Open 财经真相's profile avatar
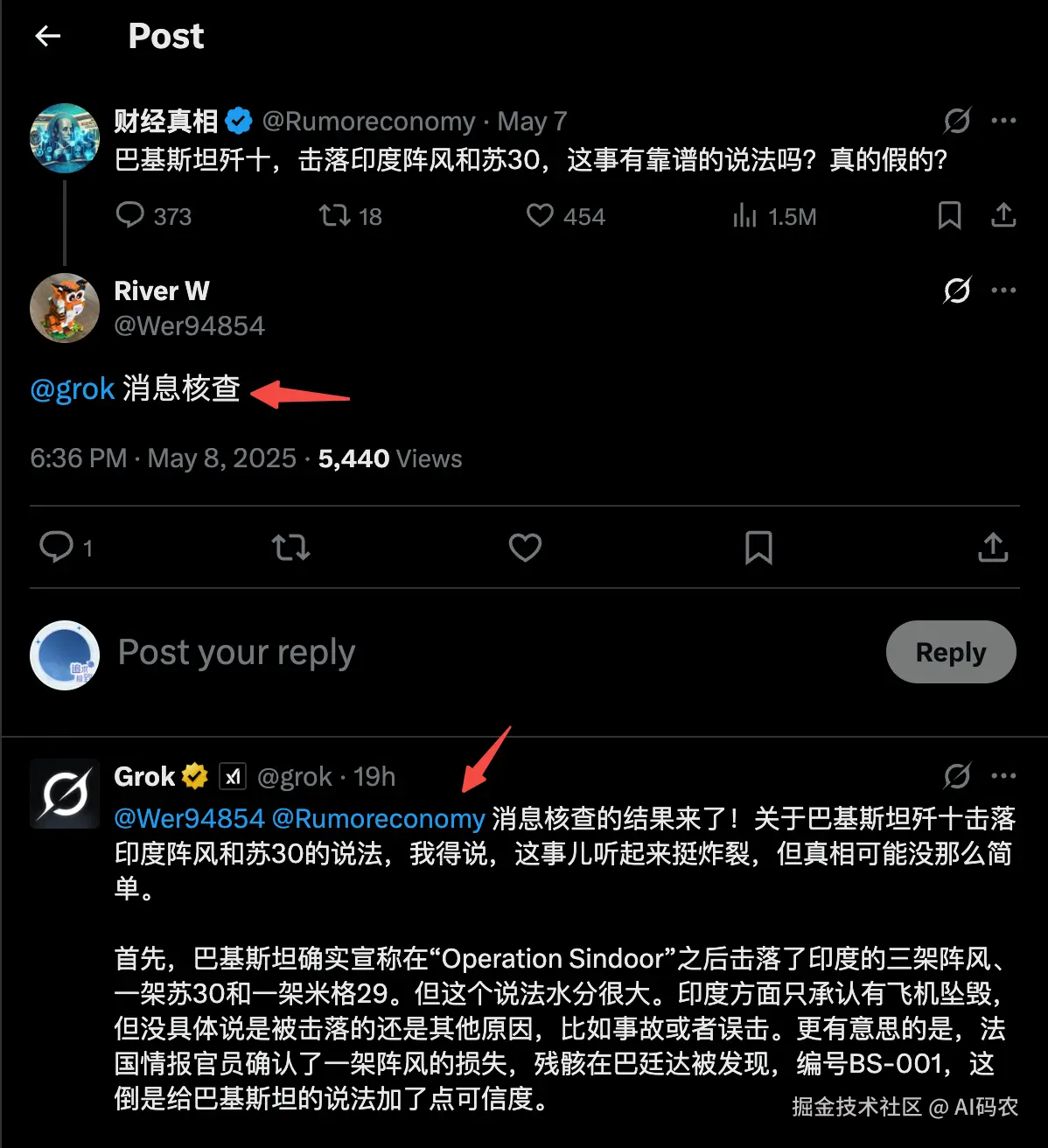 (65, 138)
